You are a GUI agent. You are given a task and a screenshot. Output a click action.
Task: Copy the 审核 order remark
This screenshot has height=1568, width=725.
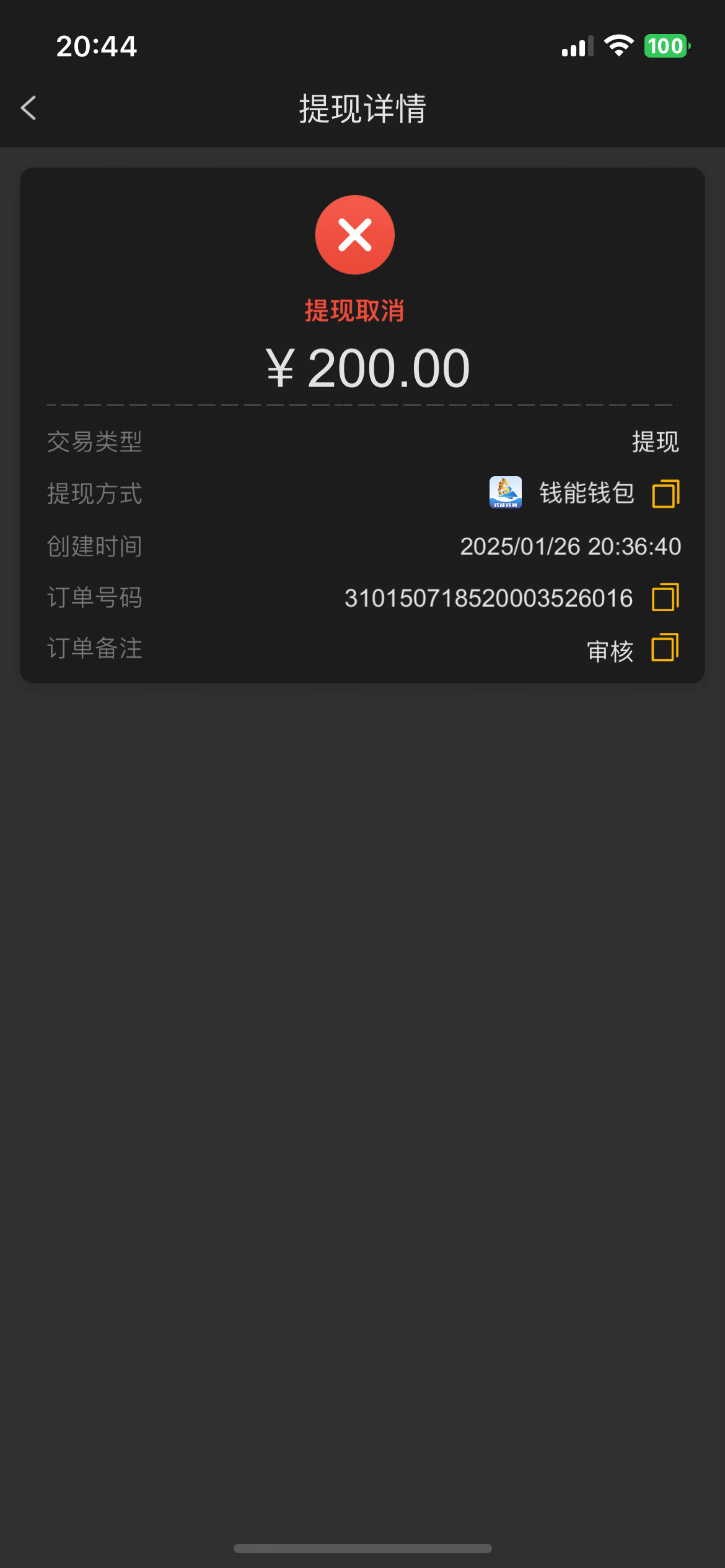point(665,648)
